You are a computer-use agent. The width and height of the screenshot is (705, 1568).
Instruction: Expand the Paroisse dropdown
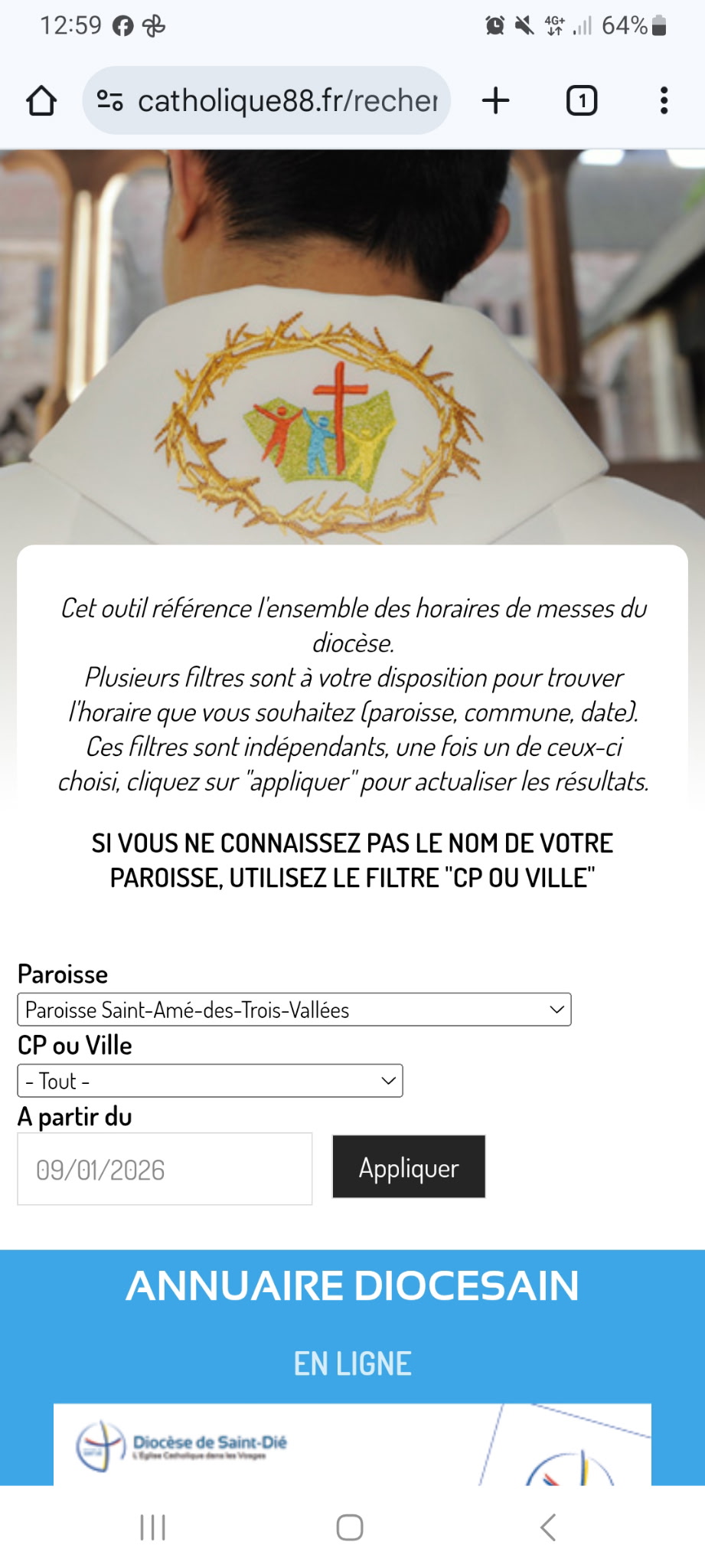[x=294, y=1010]
